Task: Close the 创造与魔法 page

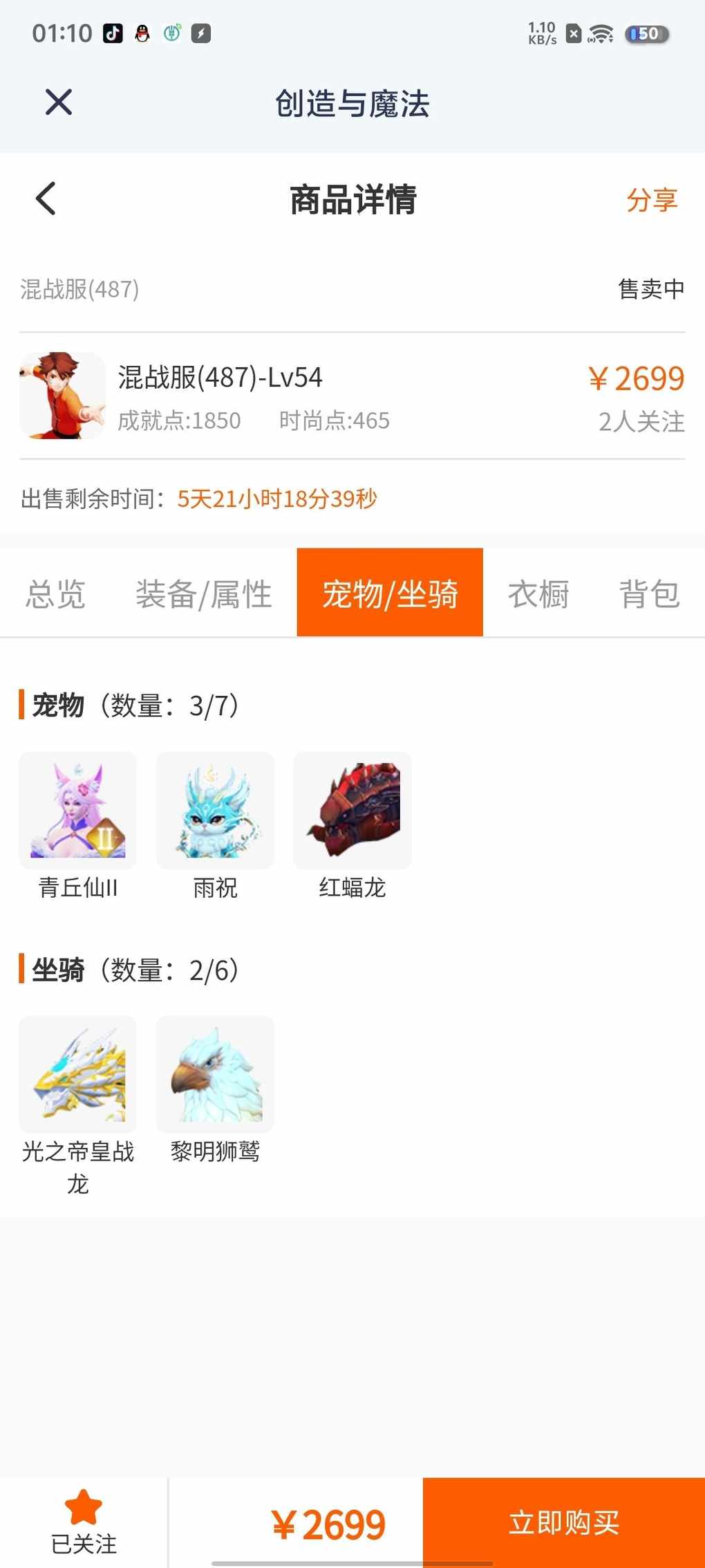Action: pyautogui.click(x=59, y=102)
